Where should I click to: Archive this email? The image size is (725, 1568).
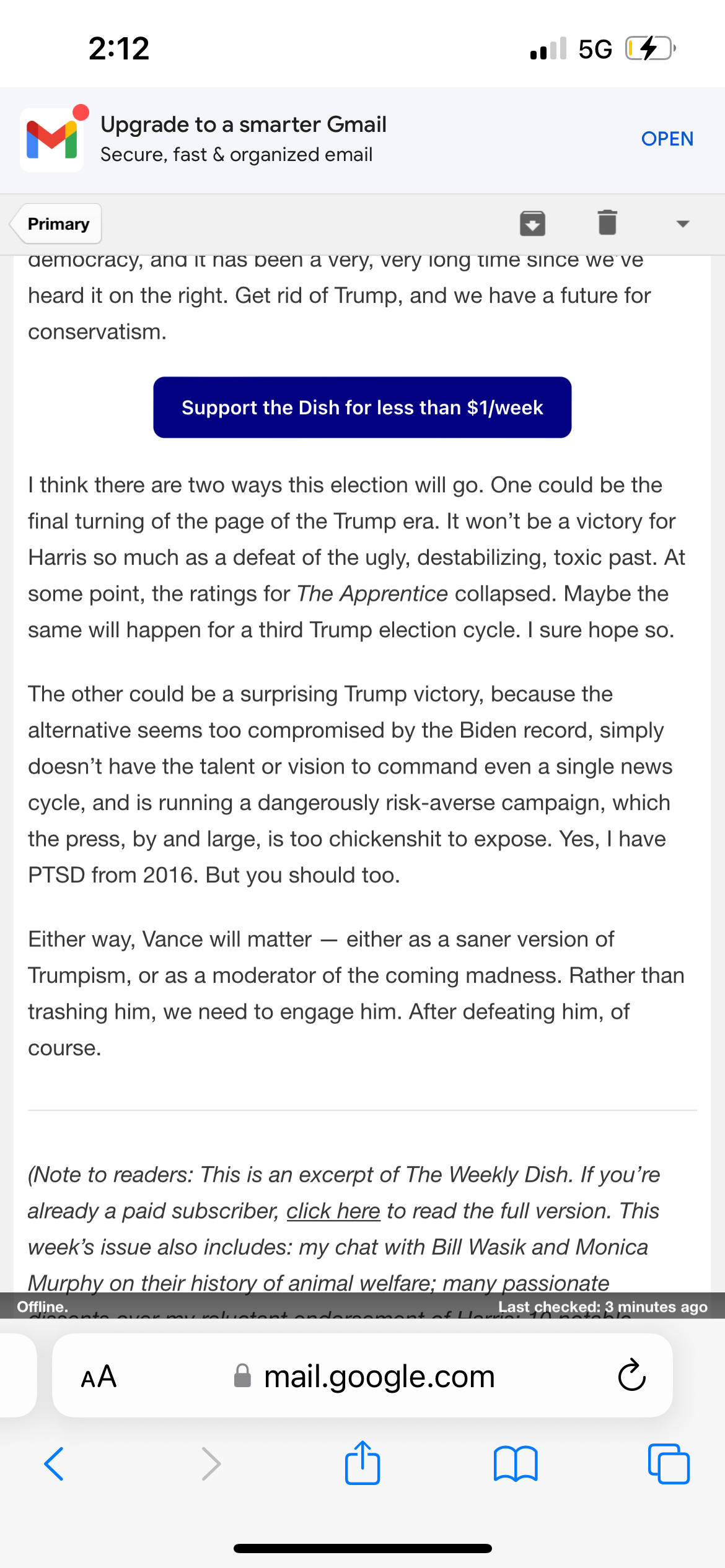coord(532,224)
